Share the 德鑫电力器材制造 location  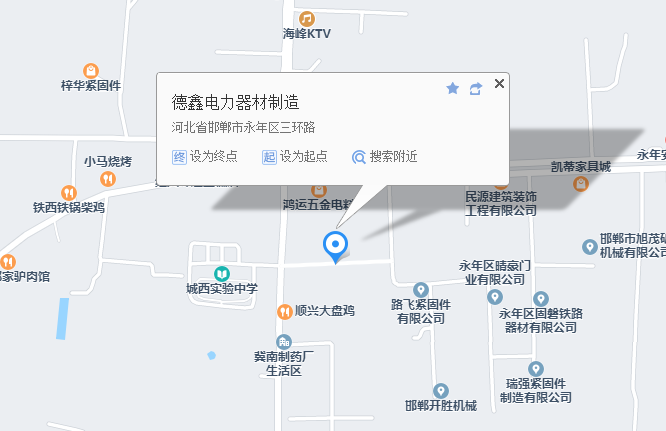(476, 89)
